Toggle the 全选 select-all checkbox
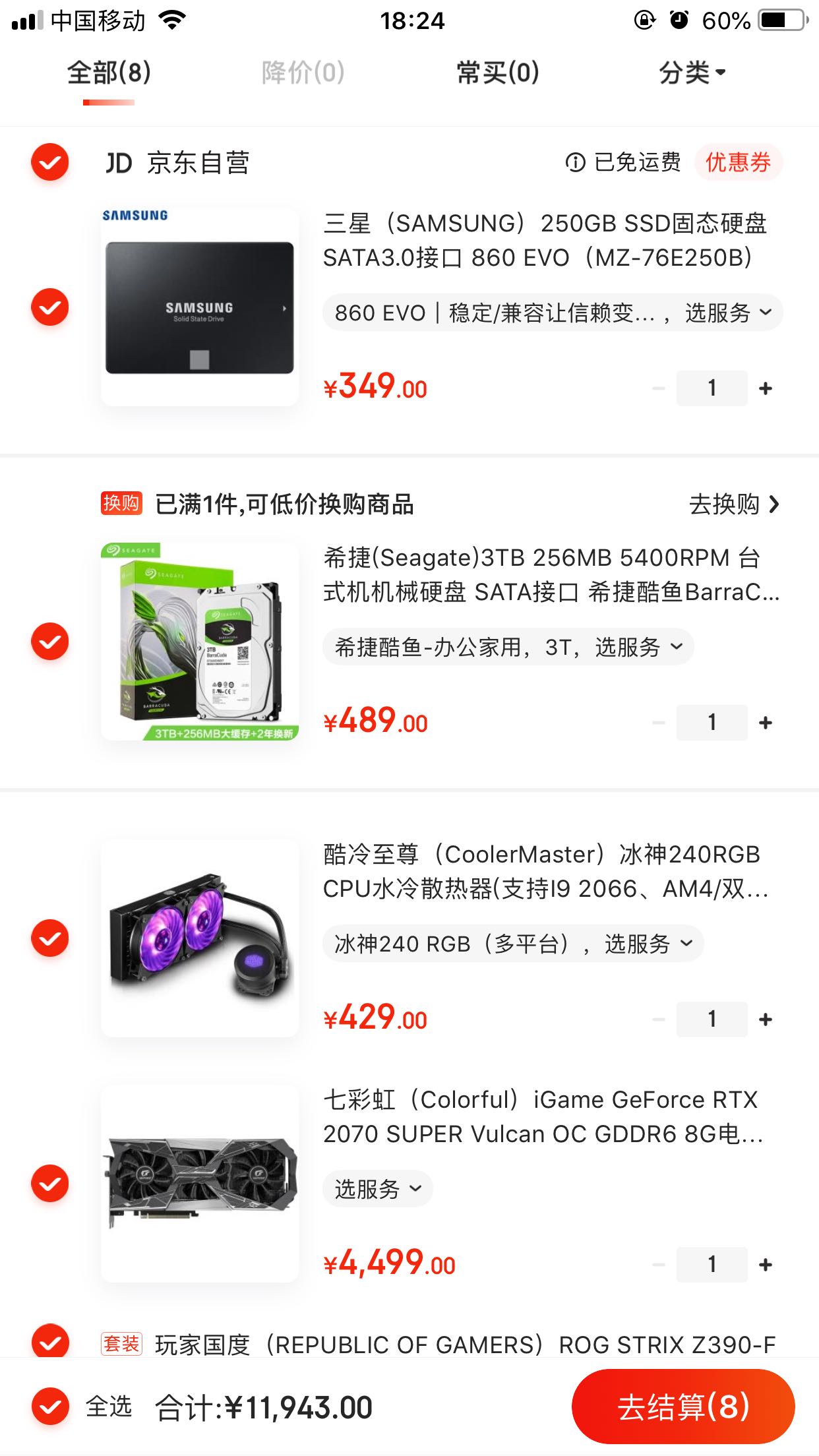819x1456 pixels. pyautogui.click(x=50, y=1407)
